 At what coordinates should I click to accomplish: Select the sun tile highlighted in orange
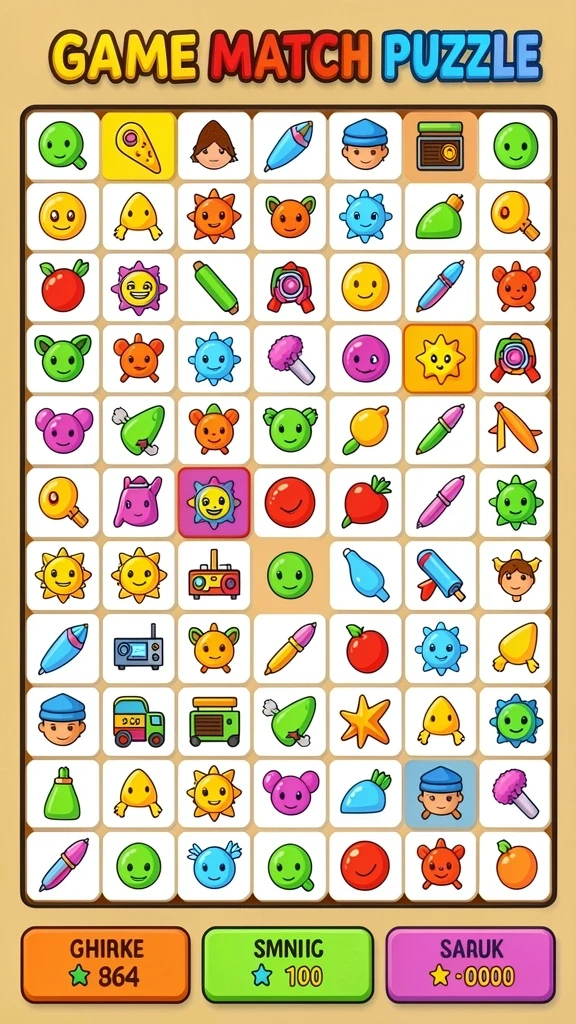click(440, 359)
